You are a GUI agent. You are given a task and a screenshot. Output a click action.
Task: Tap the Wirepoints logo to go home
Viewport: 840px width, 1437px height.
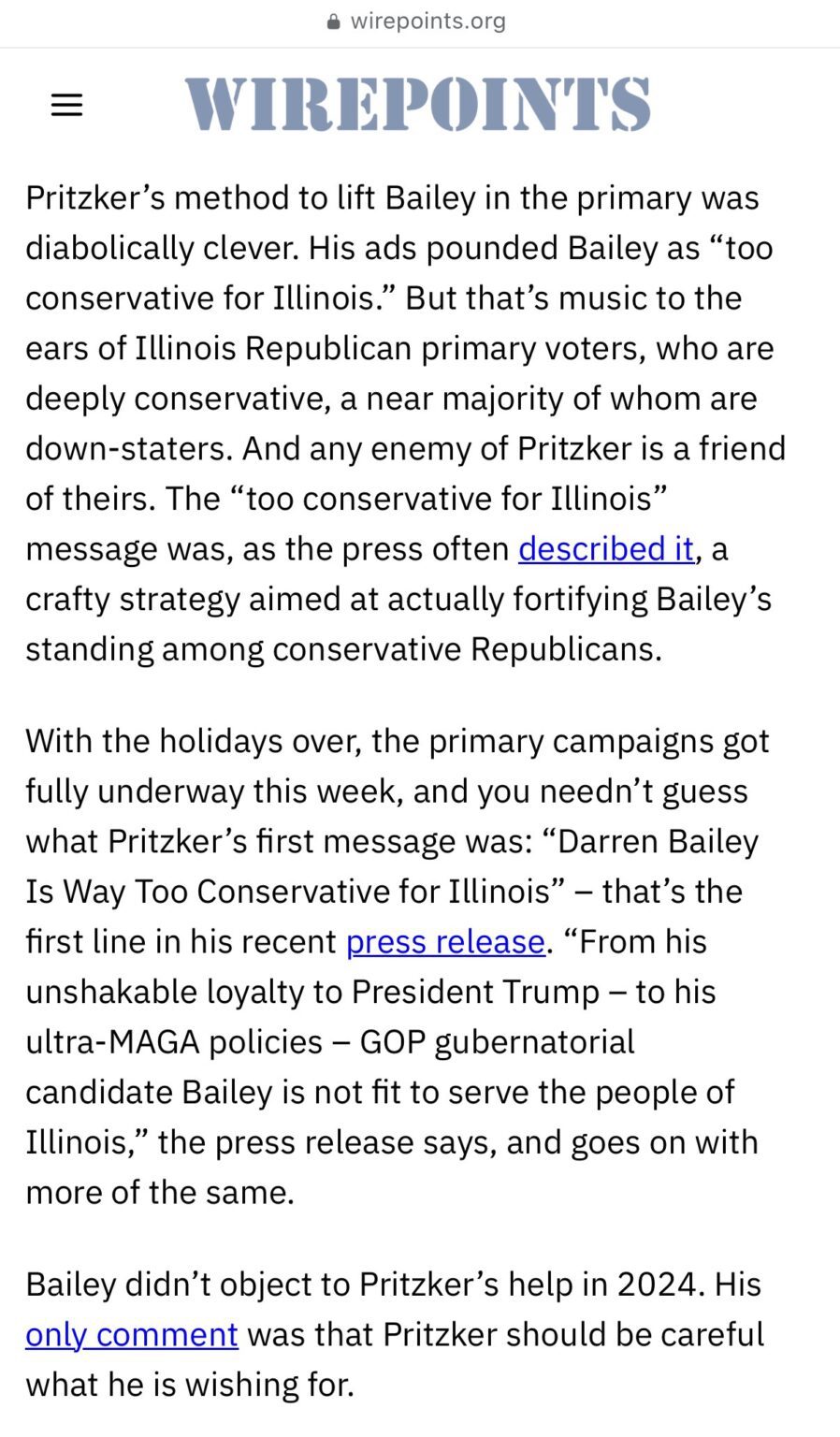tap(417, 103)
